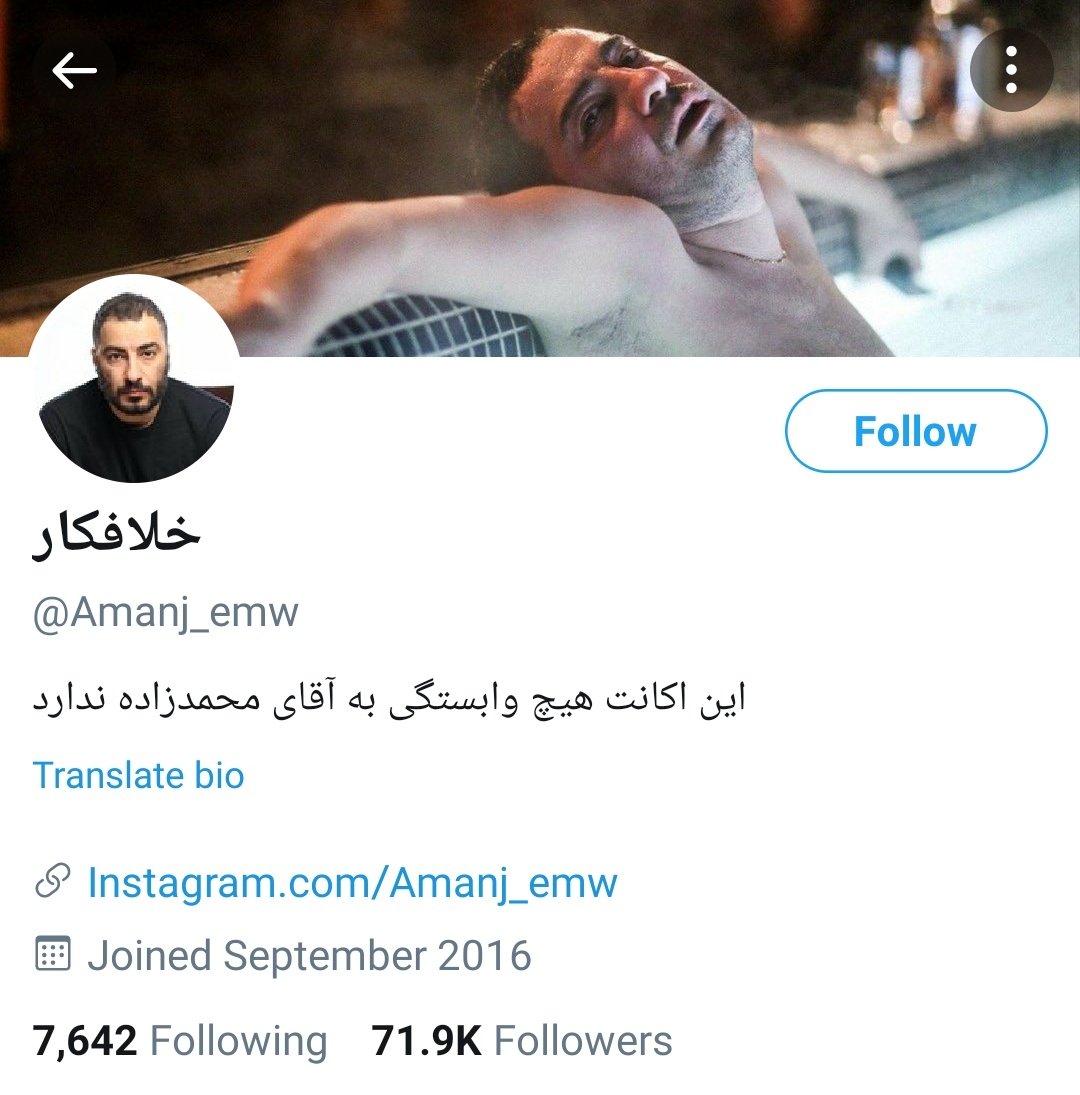Open the round profile picture
This screenshot has height=1095, width=1080.
coord(134,381)
